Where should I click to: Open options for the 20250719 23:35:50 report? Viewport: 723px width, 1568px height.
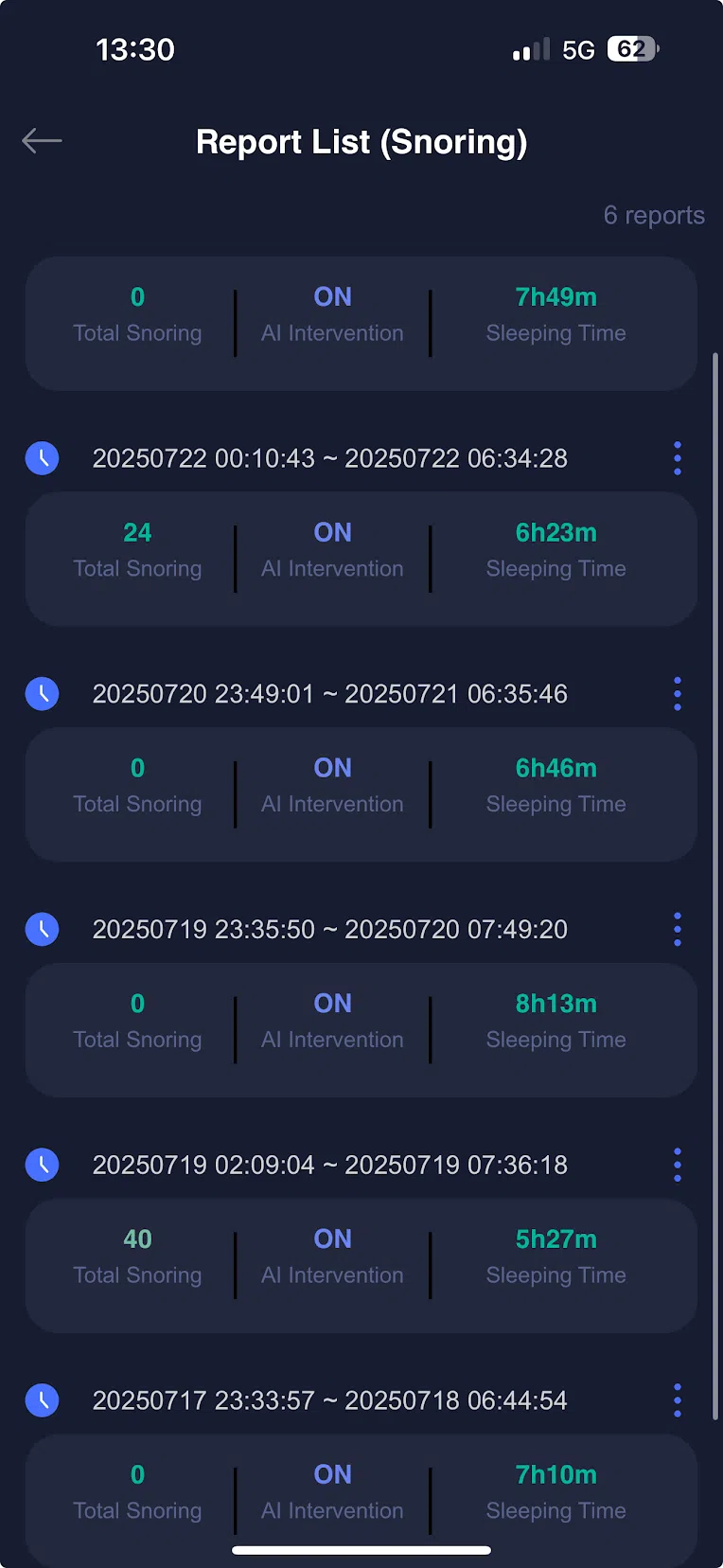(x=678, y=930)
